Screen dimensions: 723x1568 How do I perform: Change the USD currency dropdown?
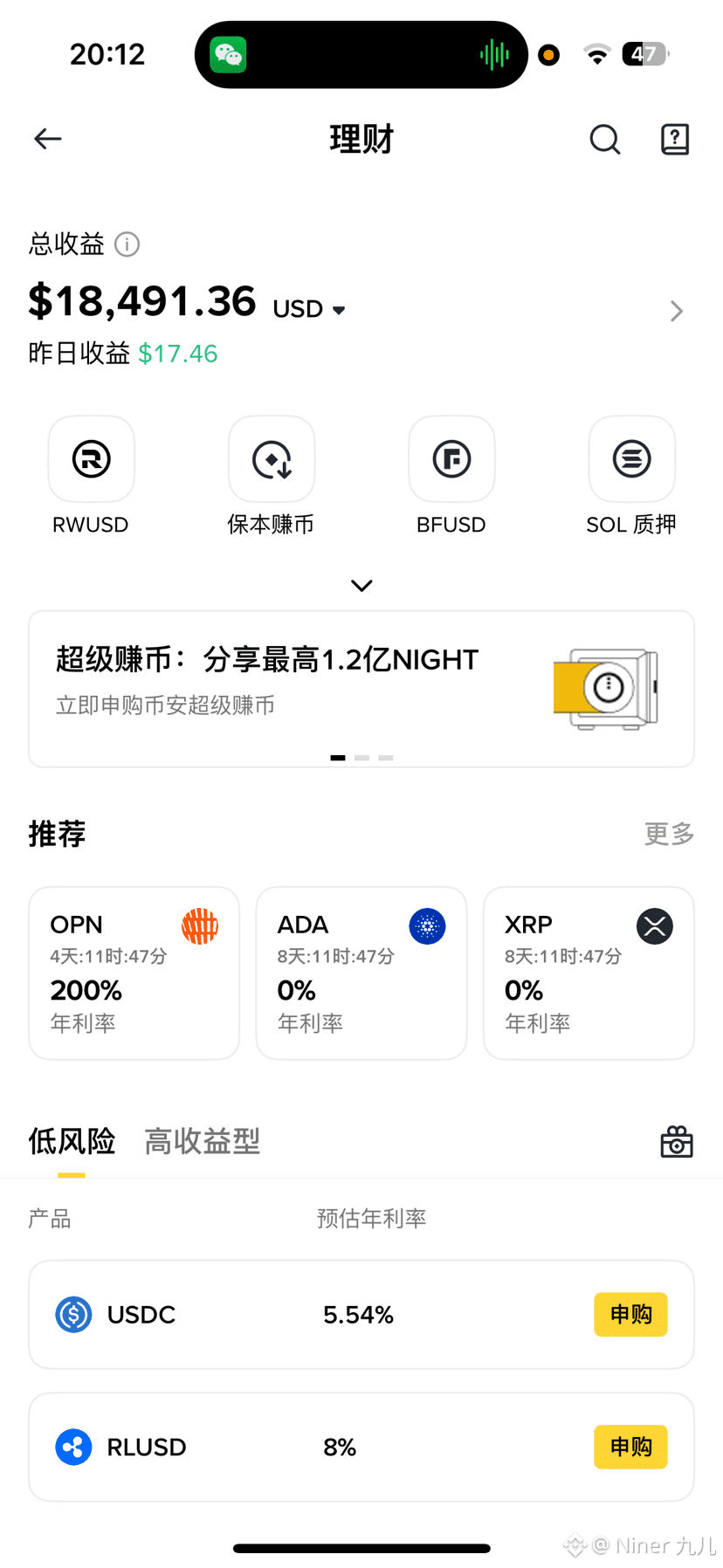(x=309, y=309)
